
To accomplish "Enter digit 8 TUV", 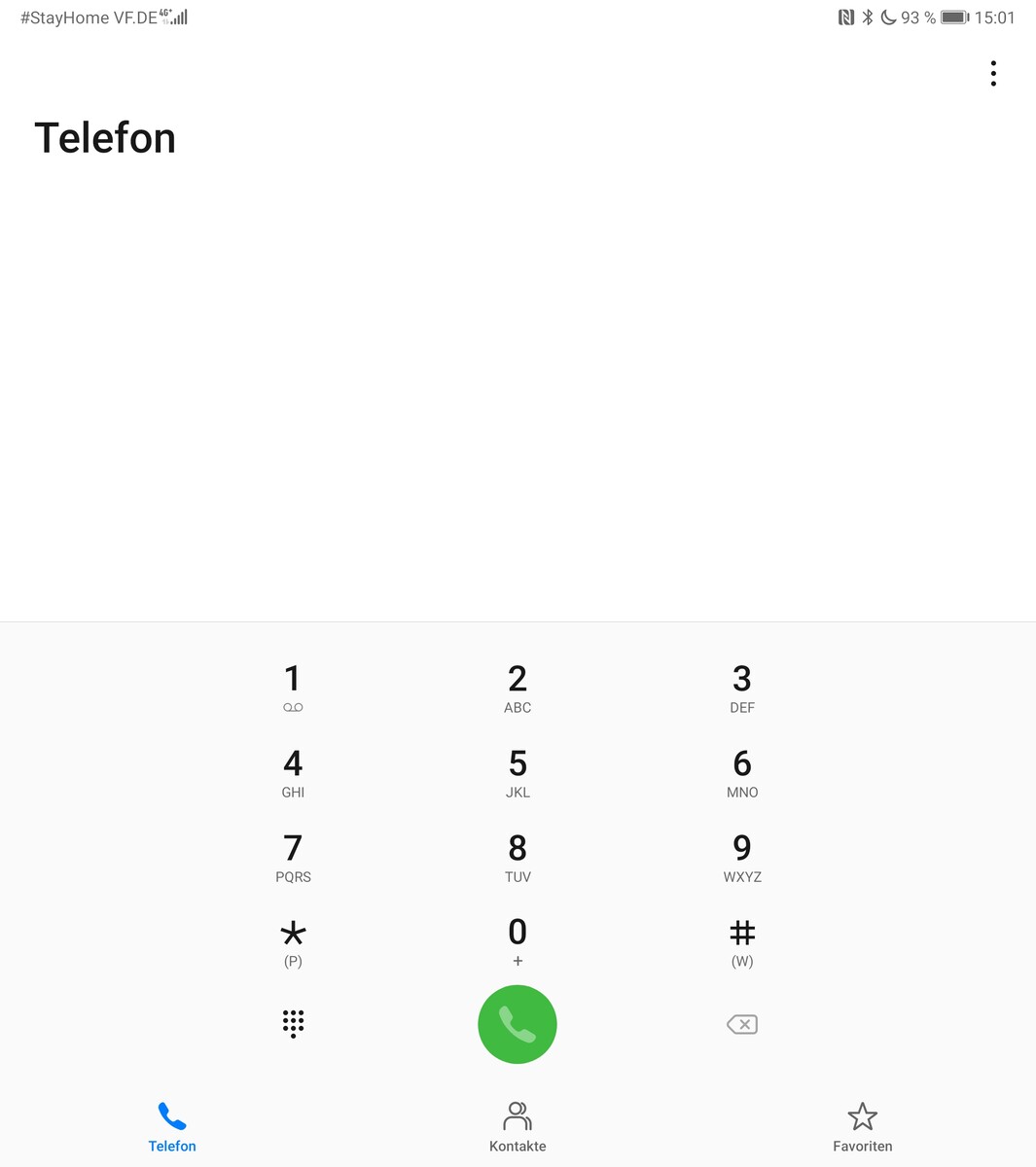I will 518,856.
